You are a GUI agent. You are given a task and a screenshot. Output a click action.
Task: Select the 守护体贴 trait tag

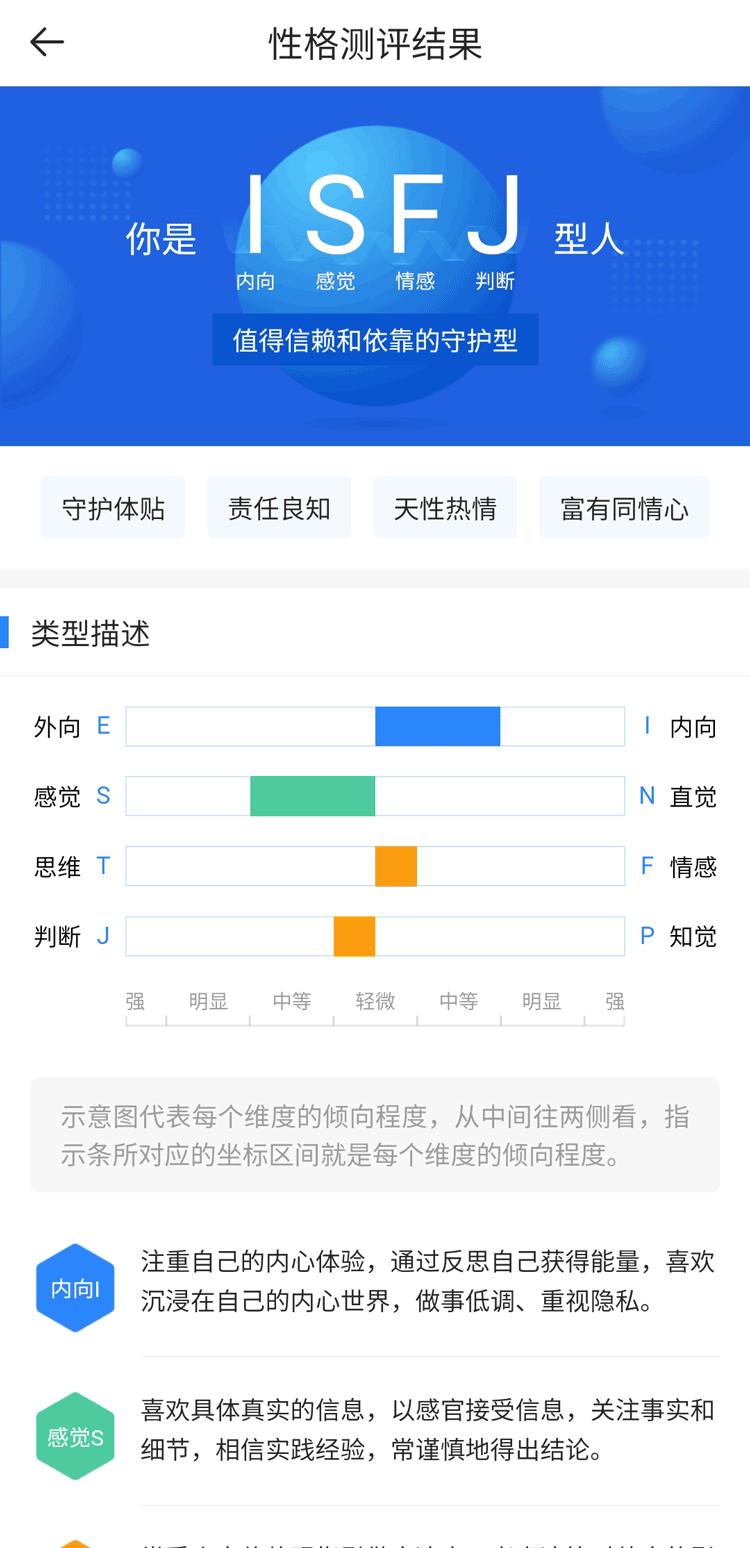[x=113, y=507]
